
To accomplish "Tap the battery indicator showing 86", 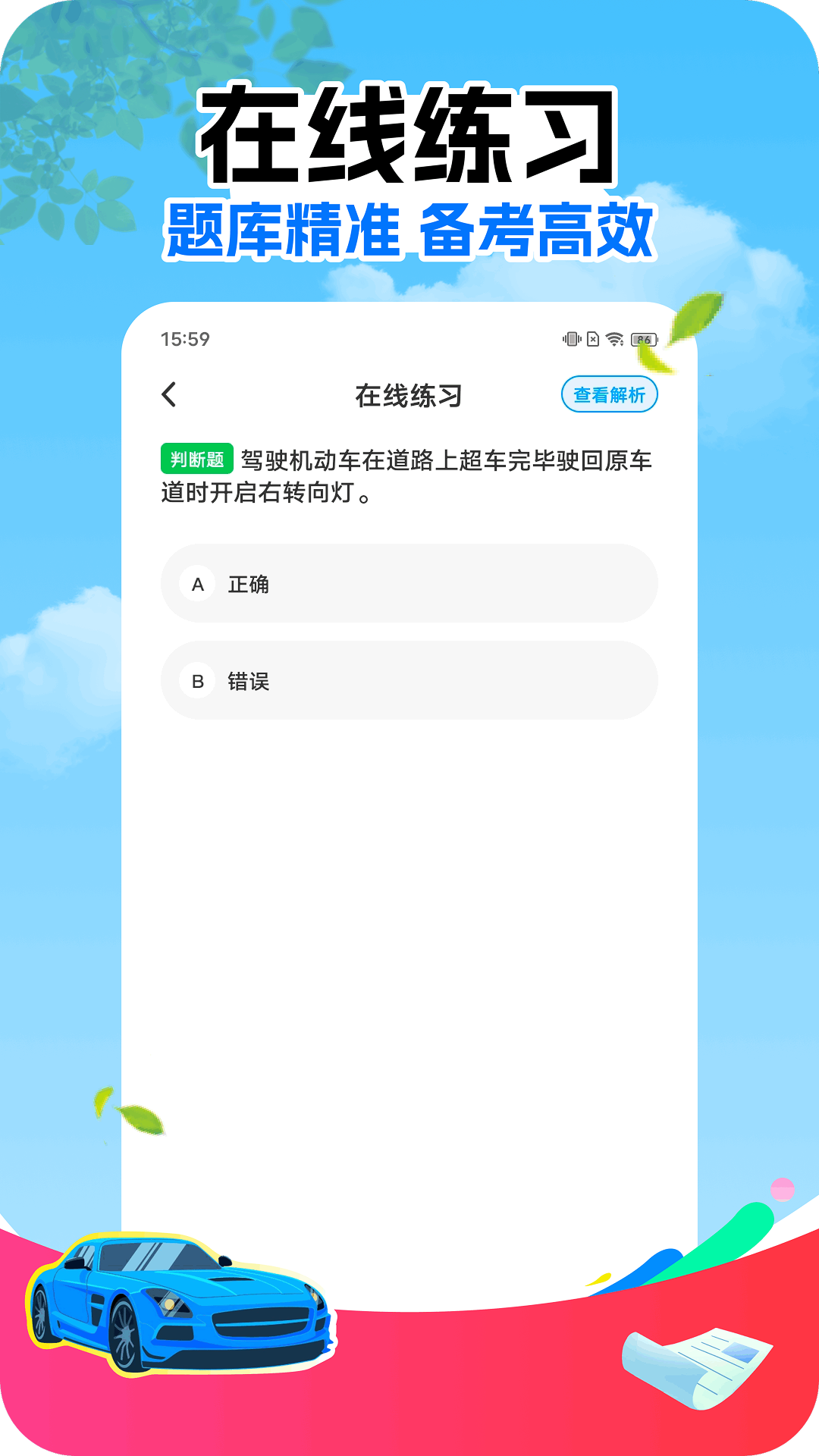I will (x=643, y=339).
